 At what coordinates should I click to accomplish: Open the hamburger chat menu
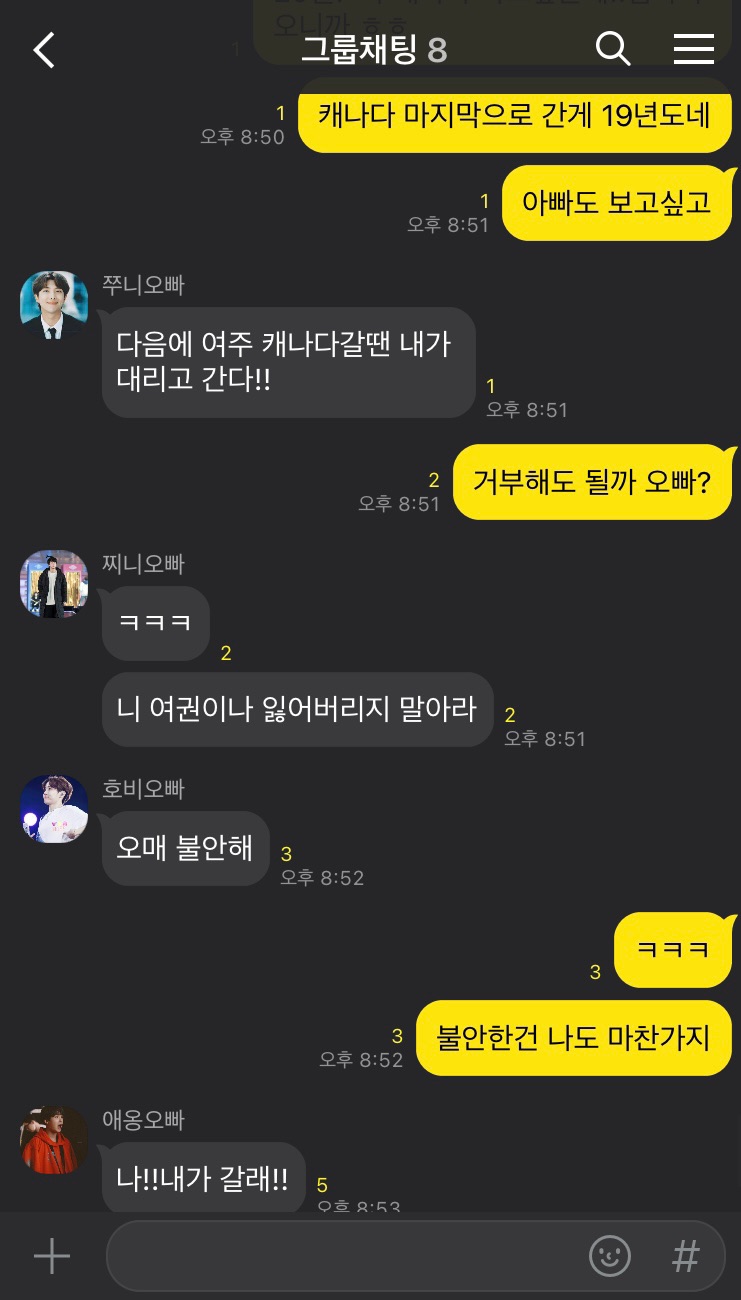pos(693,49)
